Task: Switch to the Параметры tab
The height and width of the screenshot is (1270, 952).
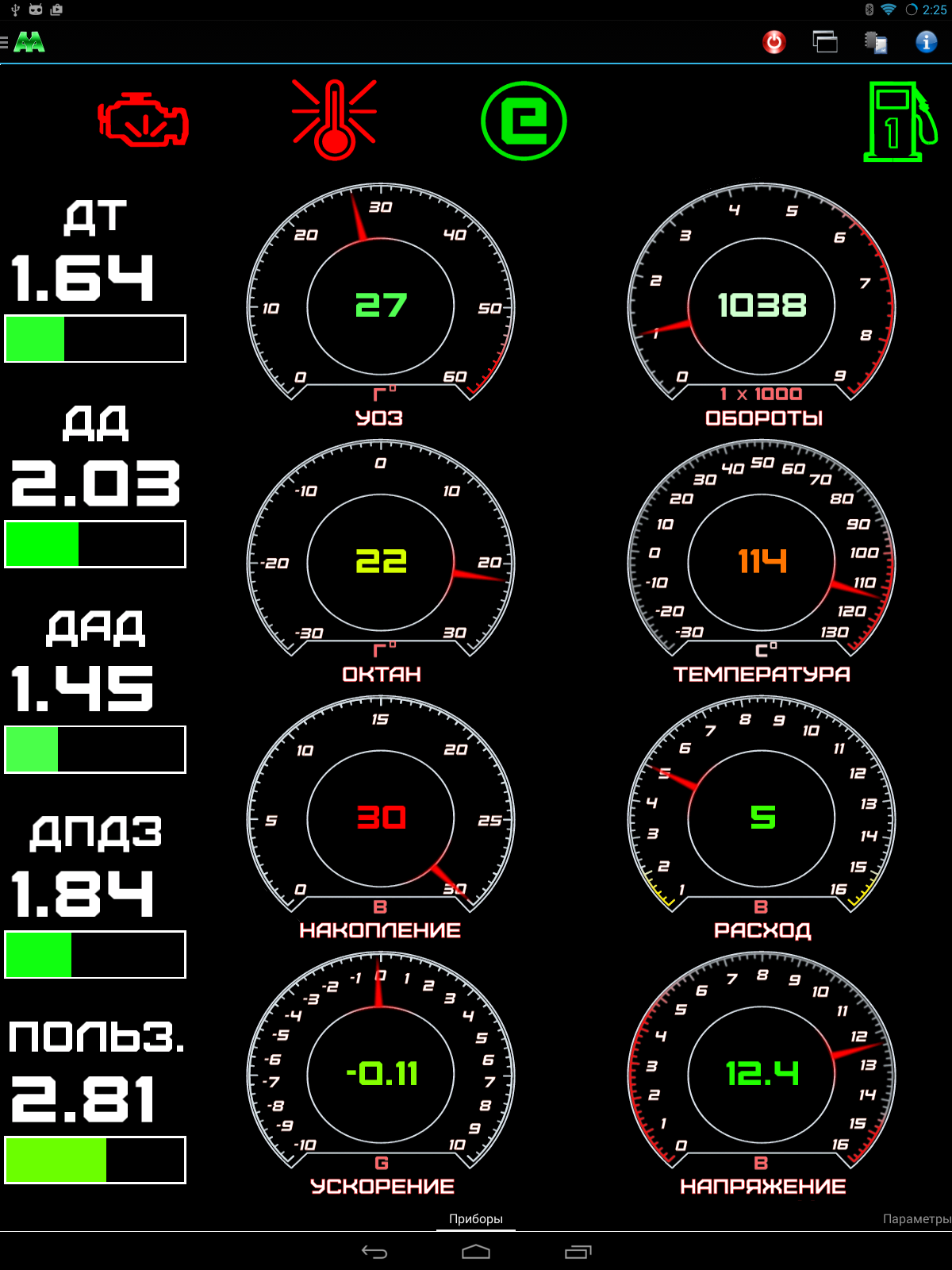Action: point(916,1218)
